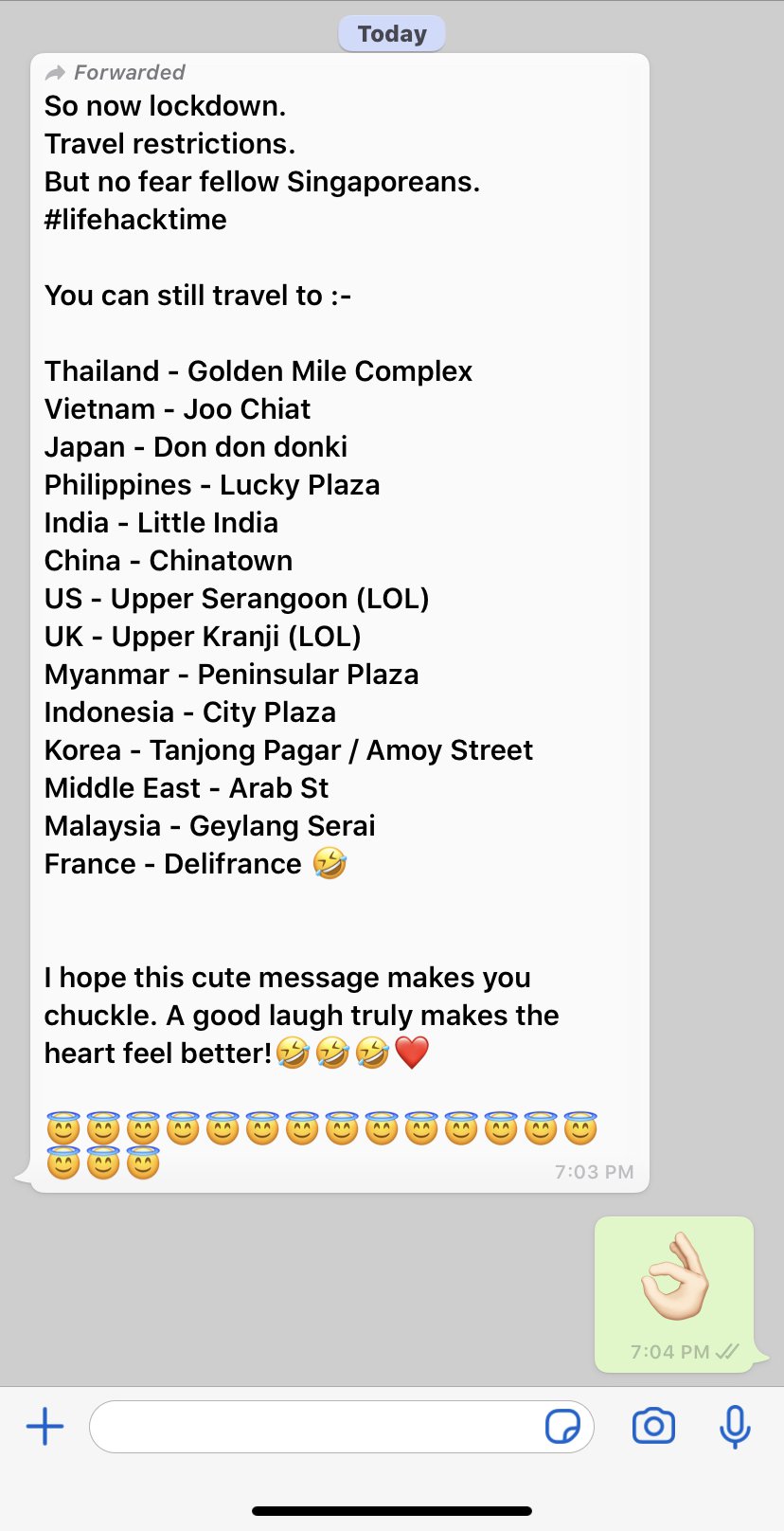
Task: Tap the #lifehacktime hashtag message bubble
Action: click(x=340, y=622)
